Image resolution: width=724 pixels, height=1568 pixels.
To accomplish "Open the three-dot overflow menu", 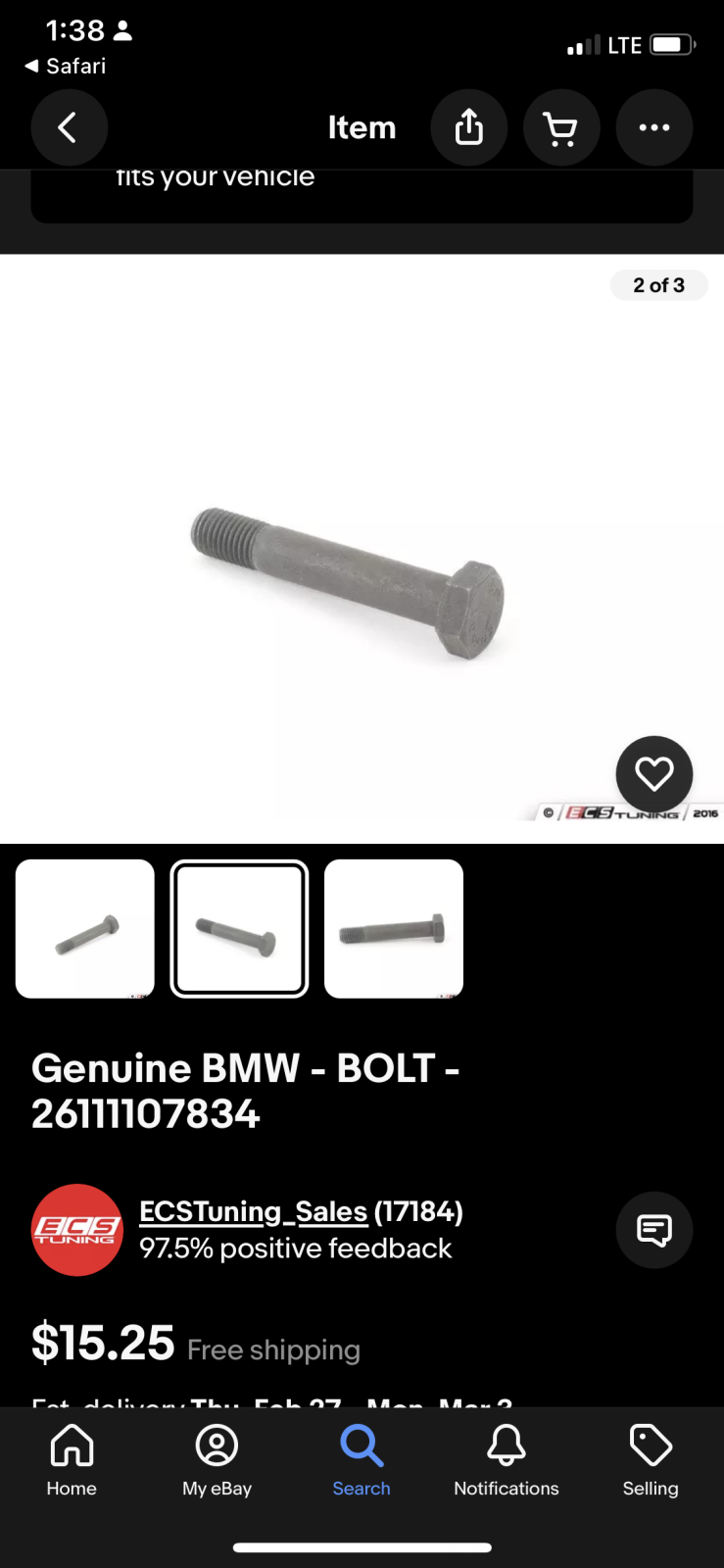I will pyautogui.click(x=653, y=127).
